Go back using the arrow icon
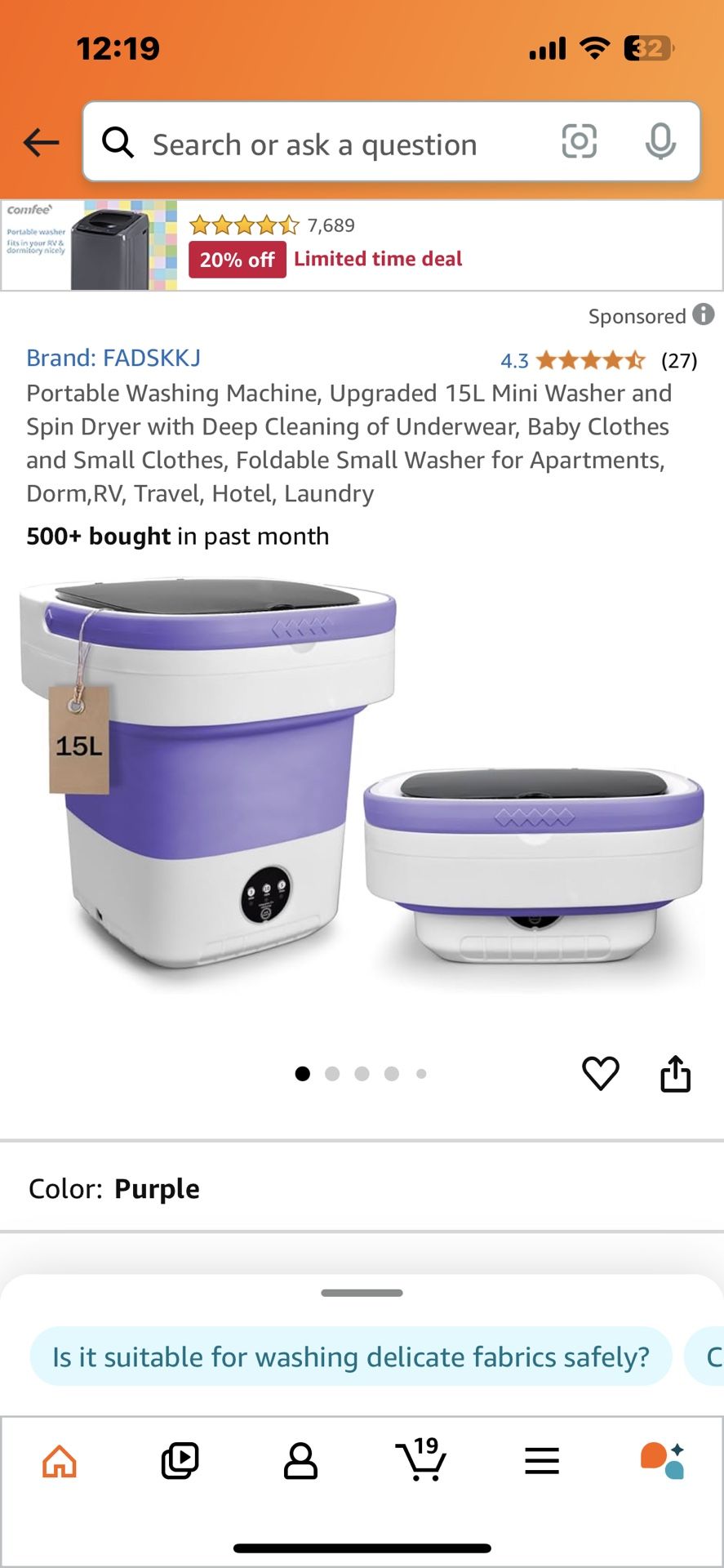This screenshot has height=1568, width=724. point(41,143)
